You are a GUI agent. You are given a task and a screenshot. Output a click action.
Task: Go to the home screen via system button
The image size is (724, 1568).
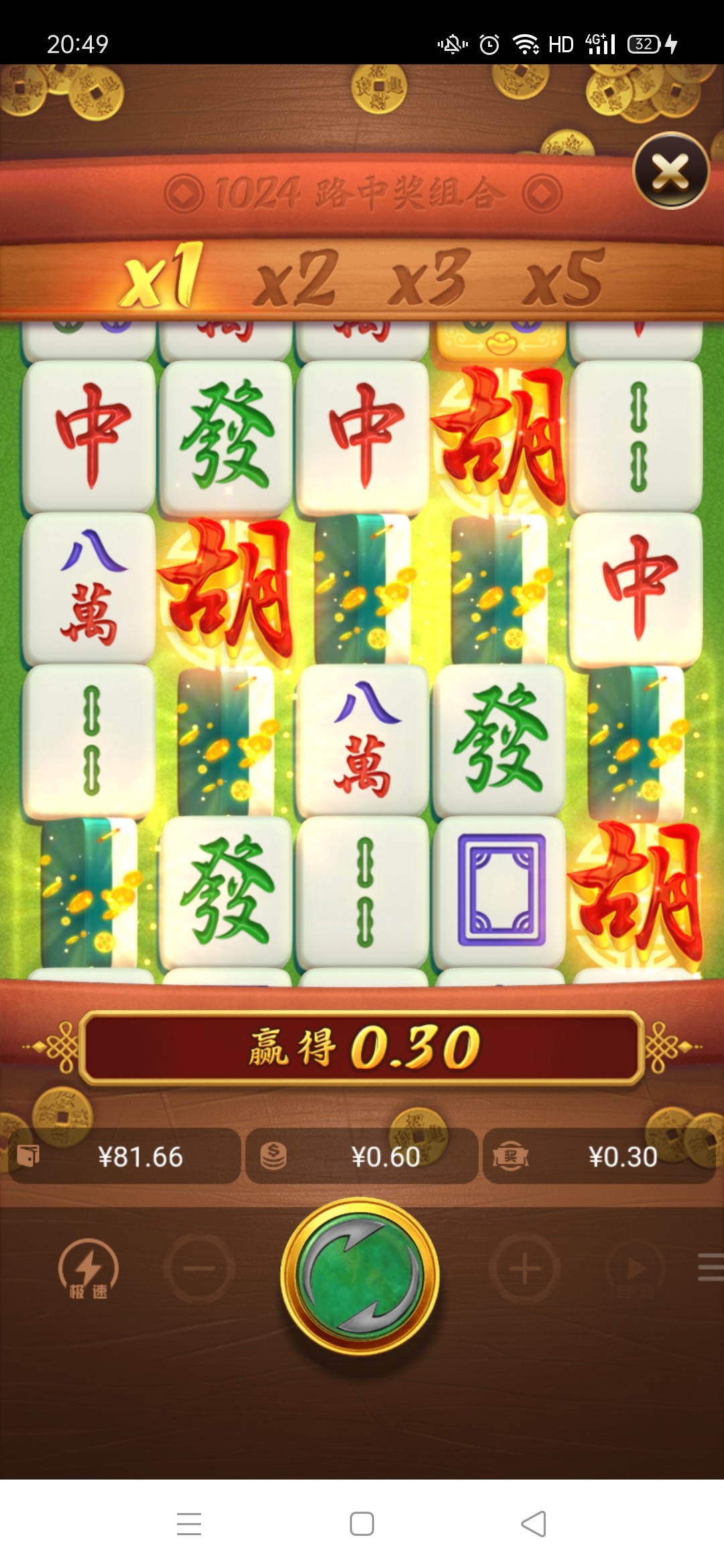pyautogui.click(x=362, y=1523)
